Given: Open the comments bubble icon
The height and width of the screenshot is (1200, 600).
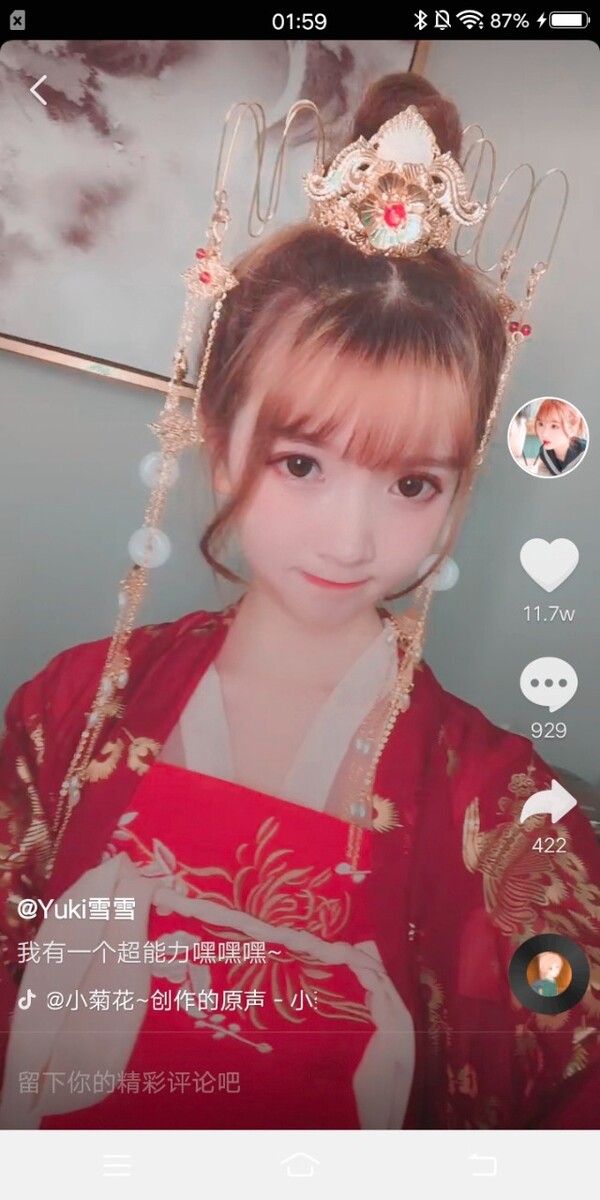Looking at the screenshot, I should point(549,686).
